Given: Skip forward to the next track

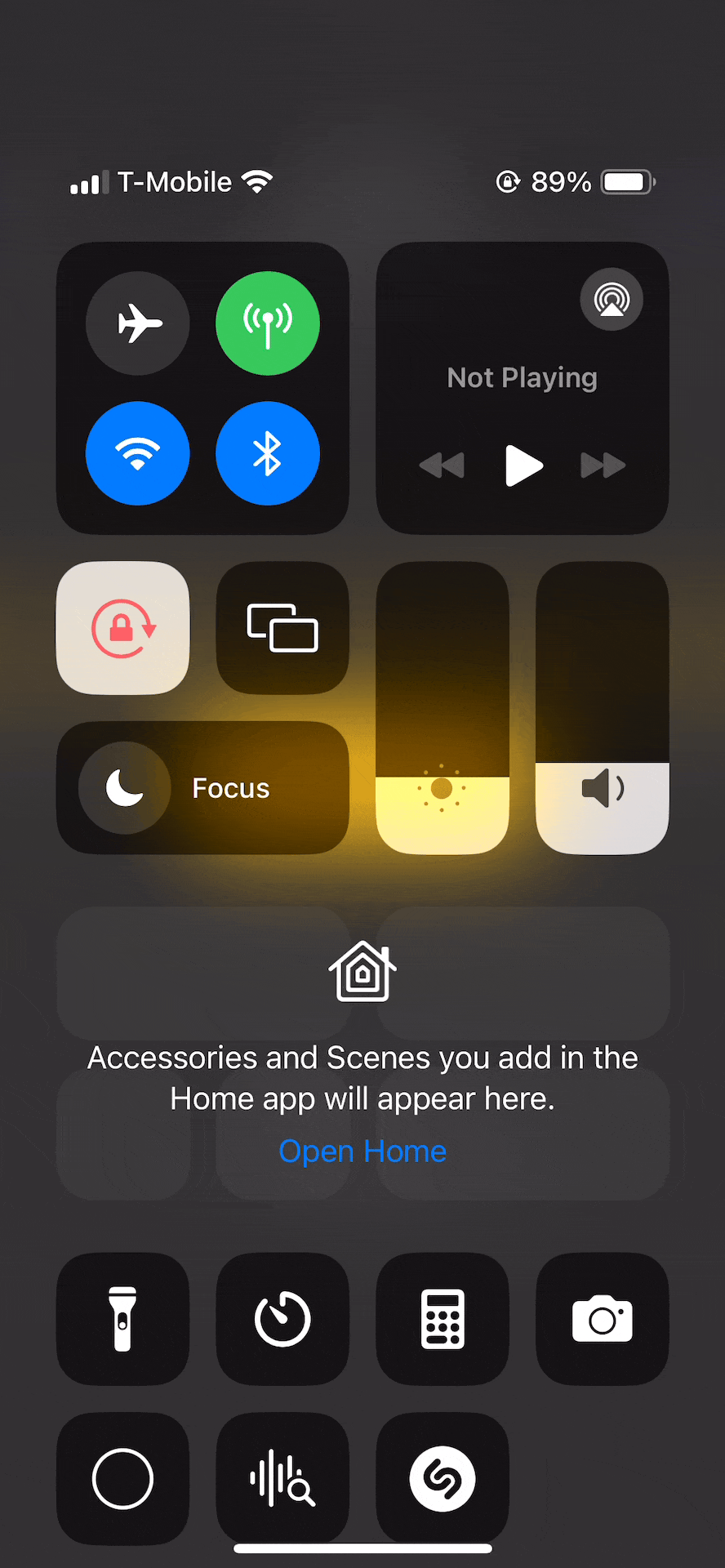Looking at the screenshot, I should 603,465.
